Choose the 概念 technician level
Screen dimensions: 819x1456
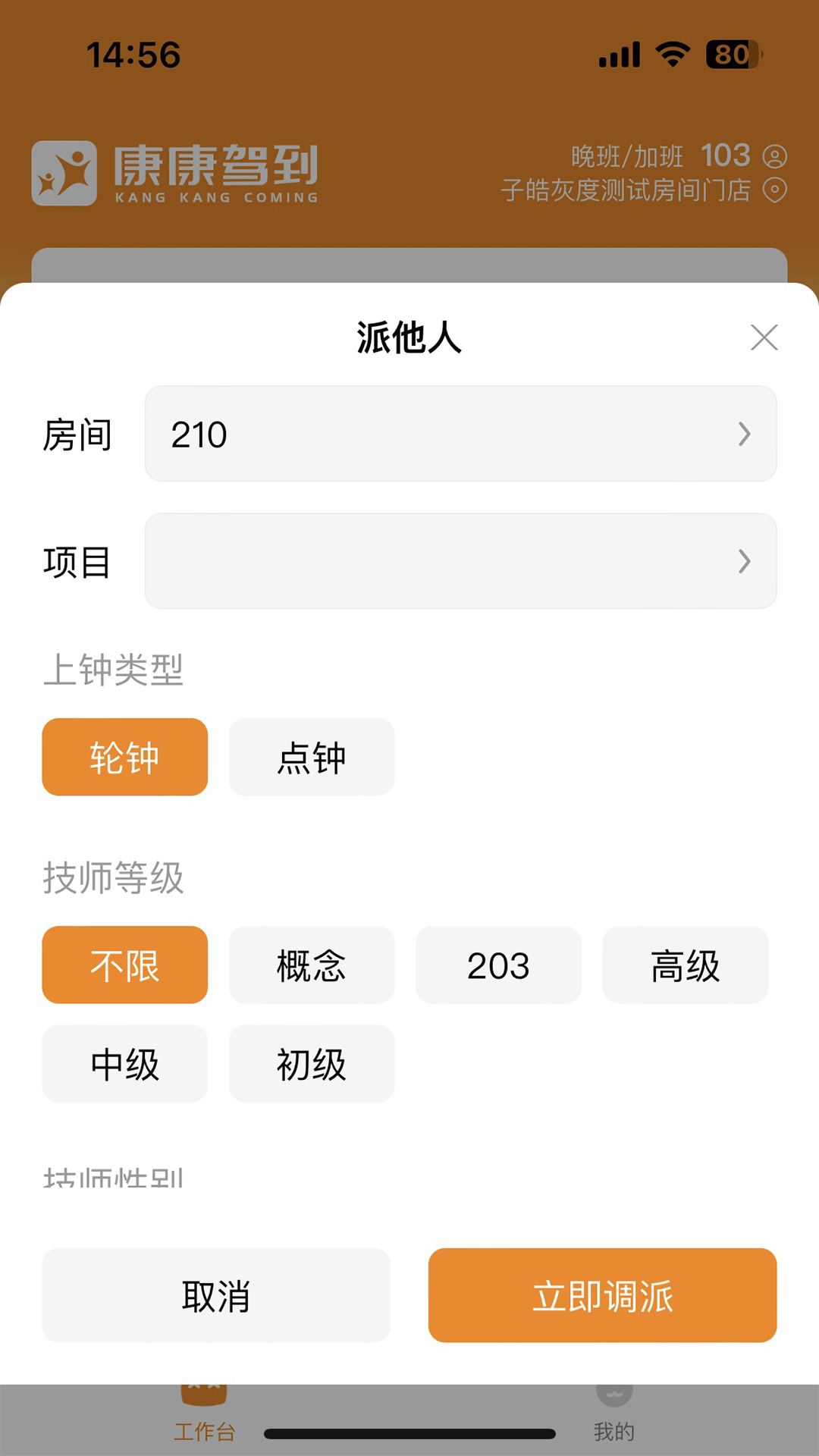[x=311, y=965]
